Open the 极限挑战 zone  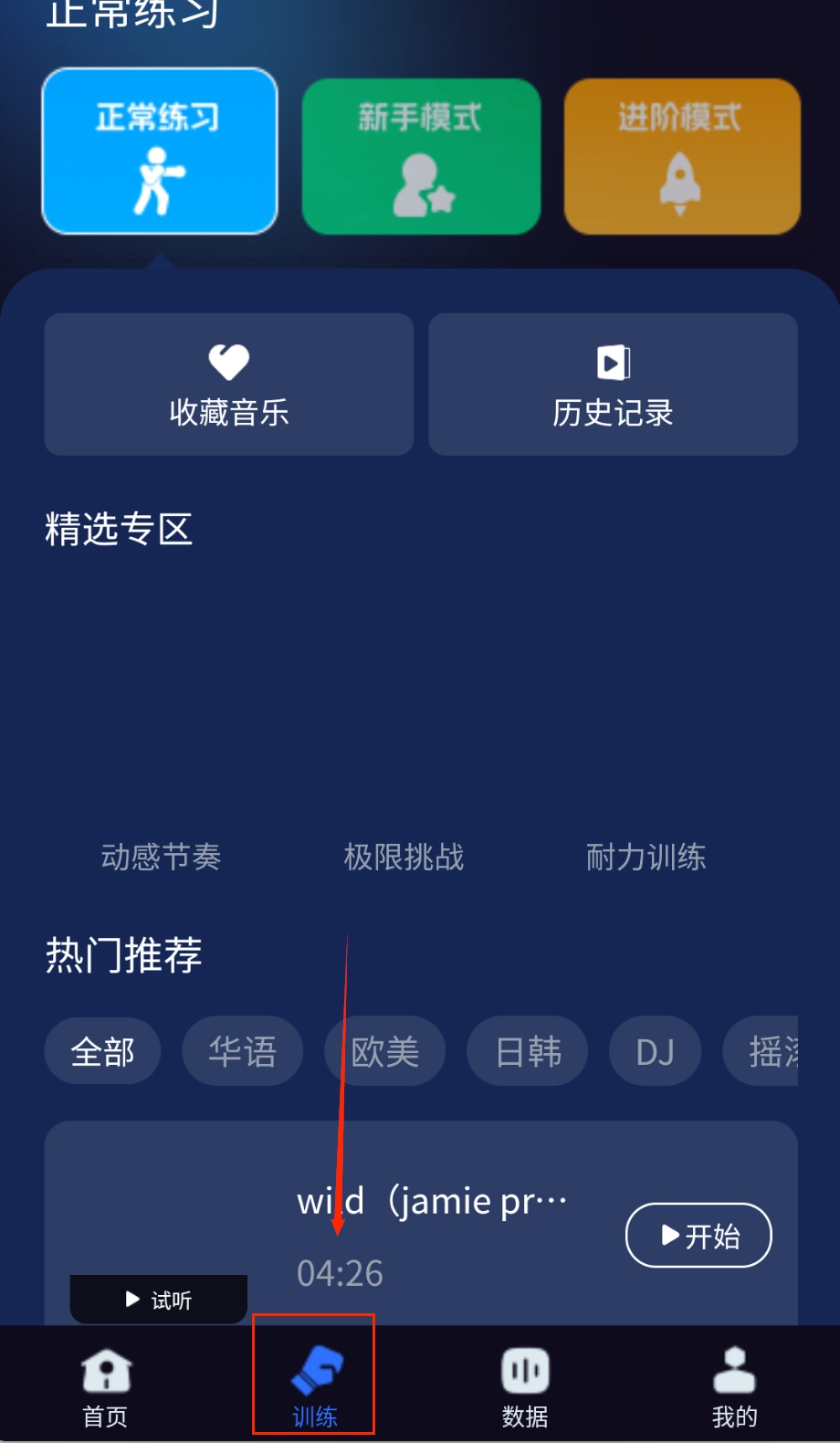[x=404, y=856]
